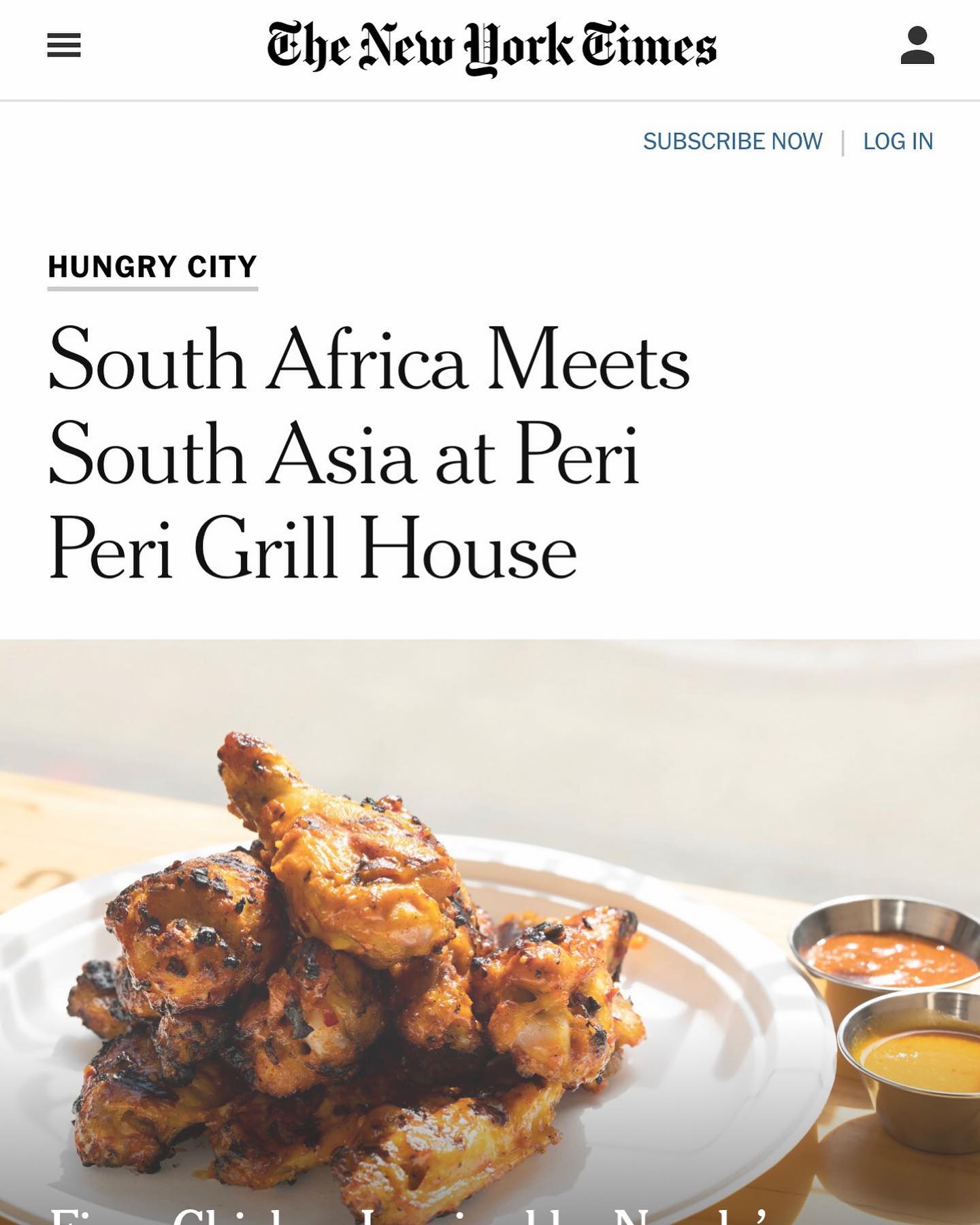The width and height of the screenshot is (980, 1225).
Task: Open the Hungry City section
Action: [152, 267]
